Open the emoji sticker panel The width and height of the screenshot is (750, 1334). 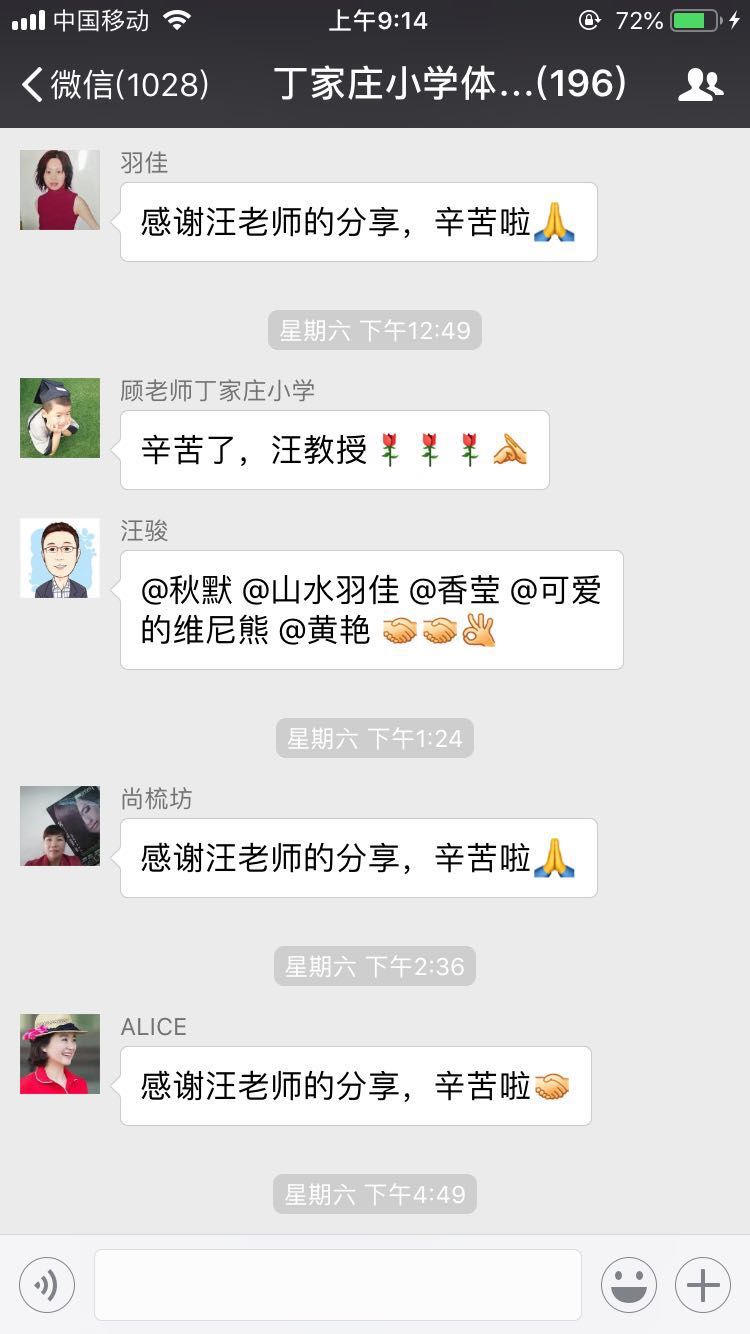point(629,1285)
